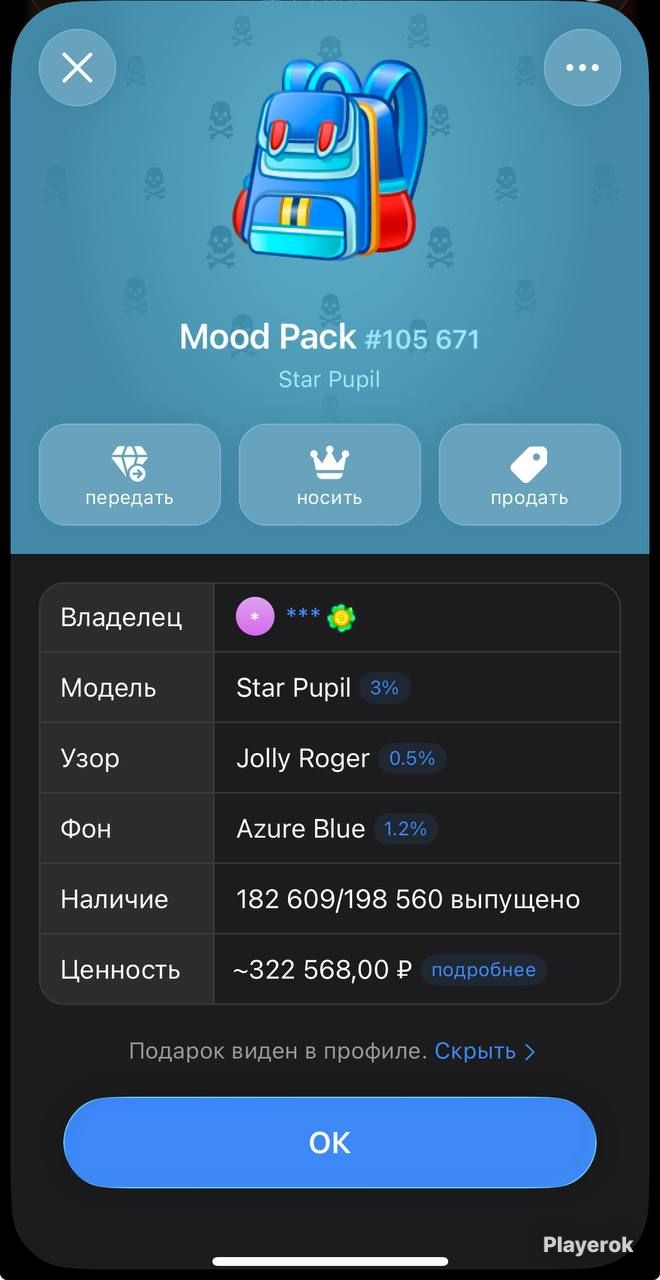Tap the продать (sell) button
This screenshot has width=660, height=1280.
(530, 475)
